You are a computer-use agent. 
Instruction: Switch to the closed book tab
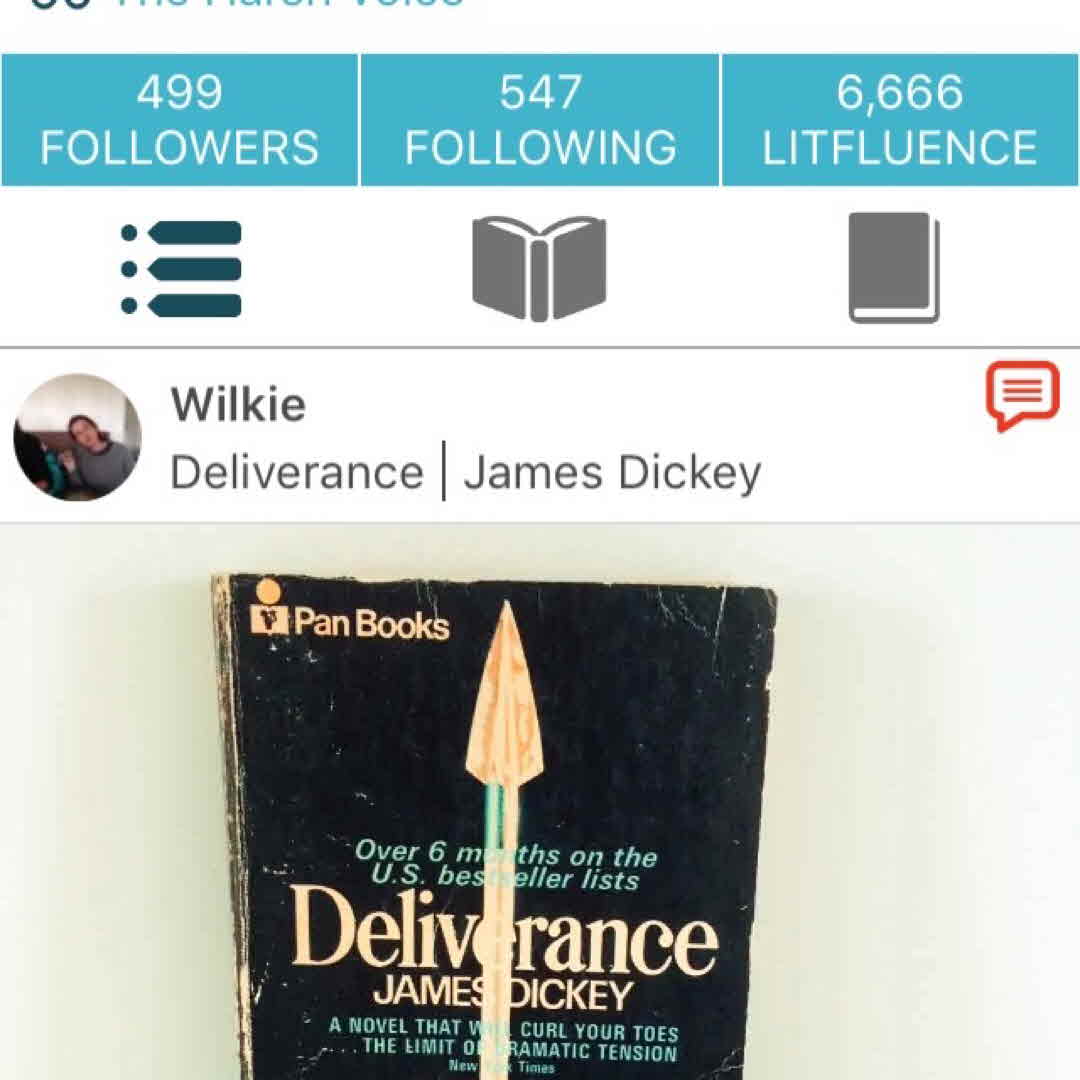pyautogui.click(x=894, y=267)
